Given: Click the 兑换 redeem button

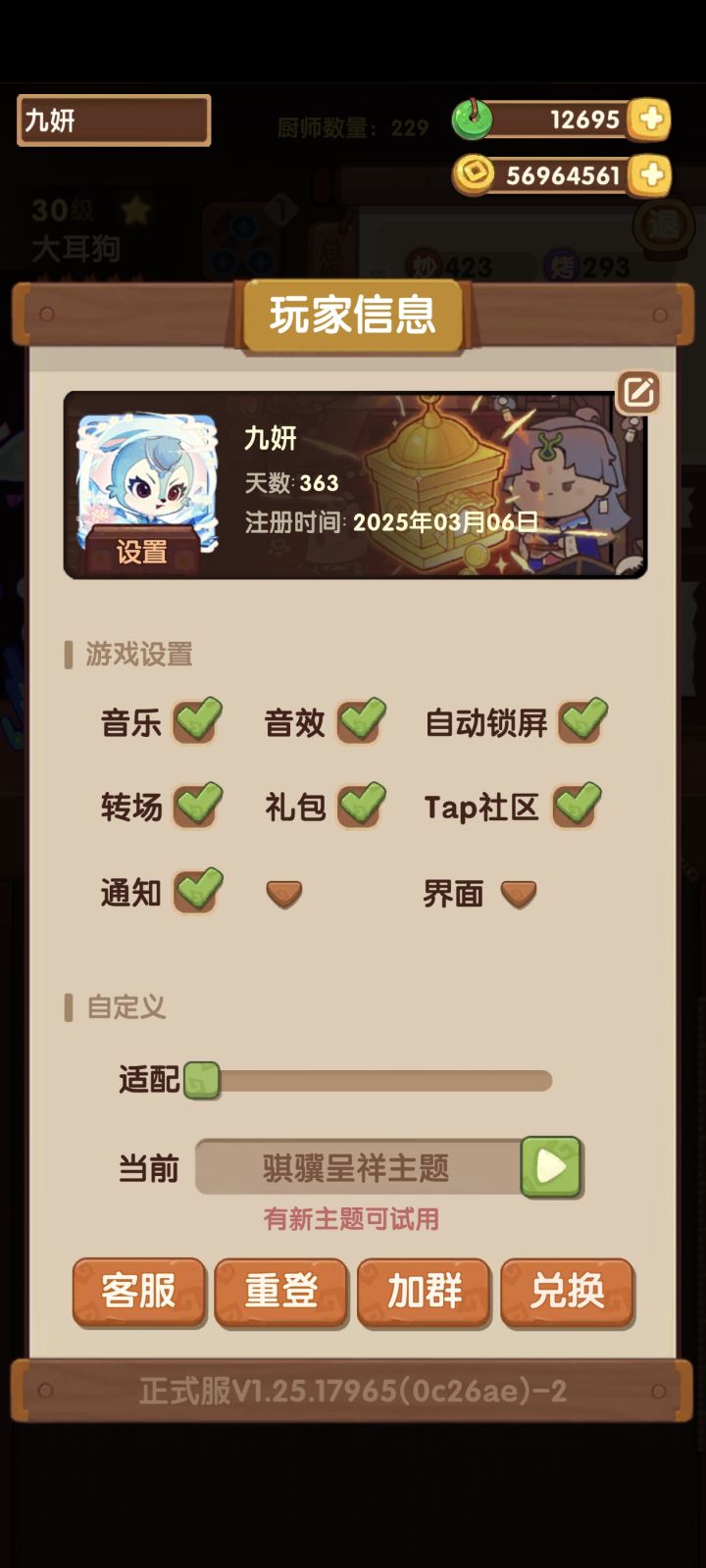Looking at the screenshot, I should coord(567,1293).
